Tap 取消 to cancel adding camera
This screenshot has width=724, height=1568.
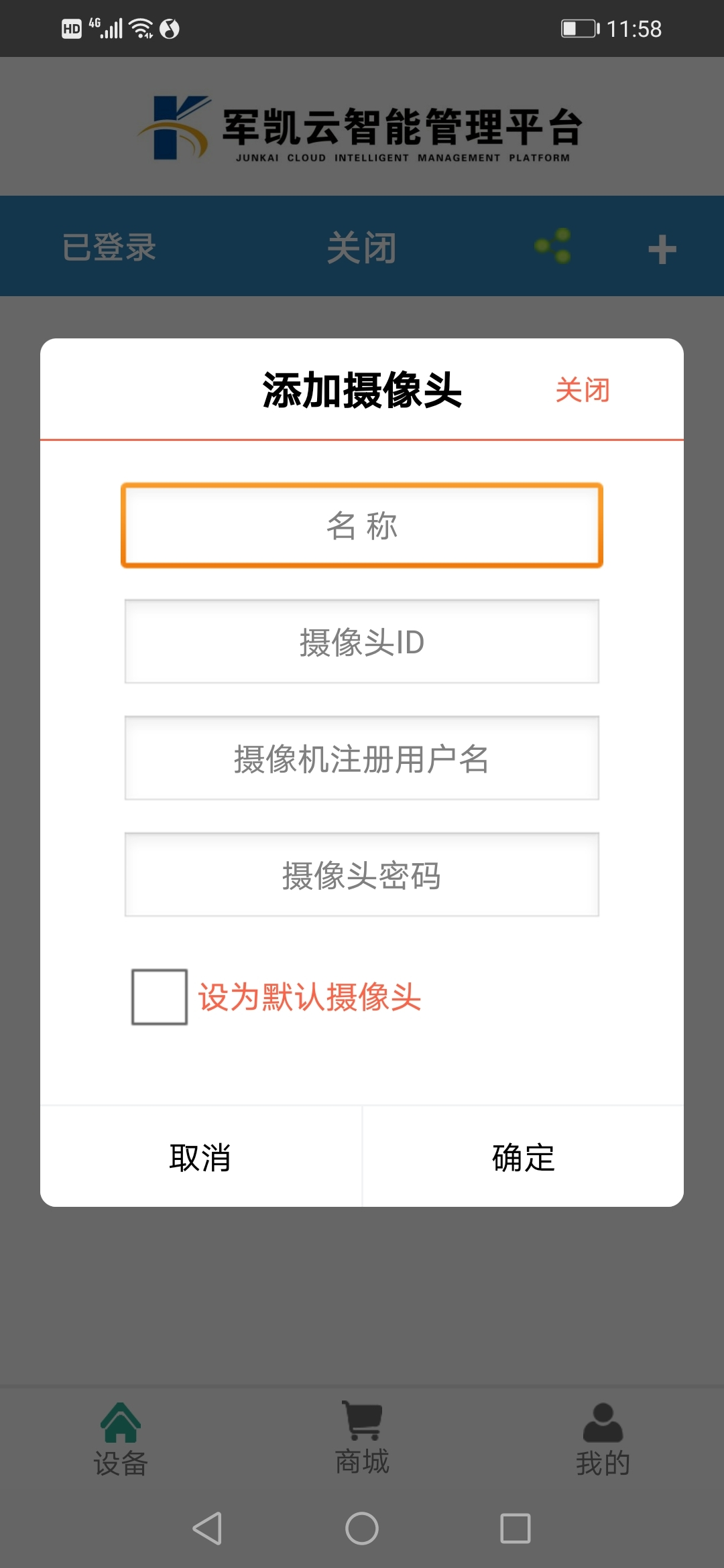point(200,1157)
